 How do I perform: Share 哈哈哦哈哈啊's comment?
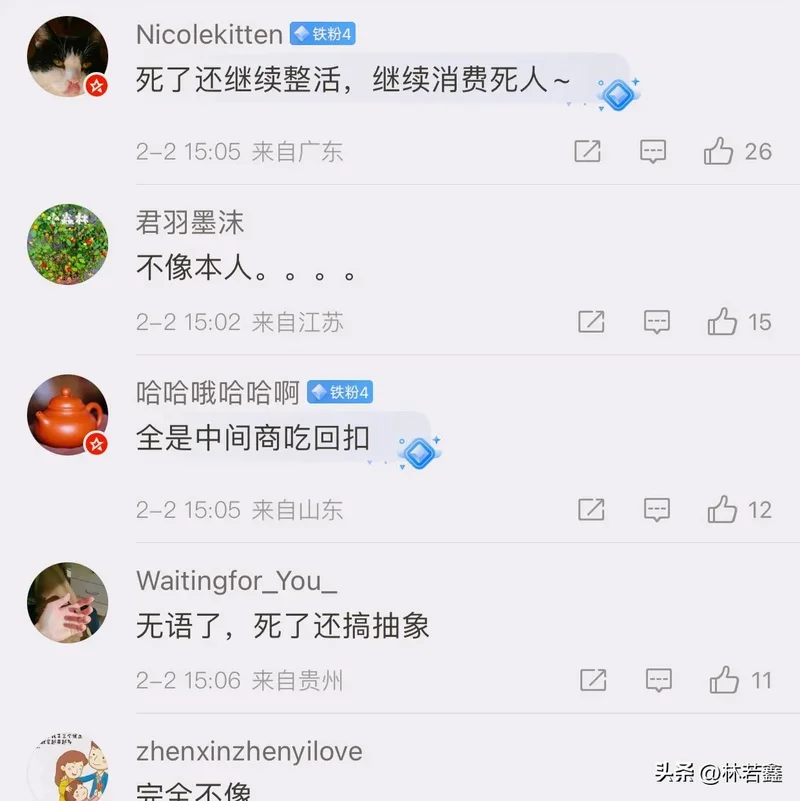click(x=592, y=509)
